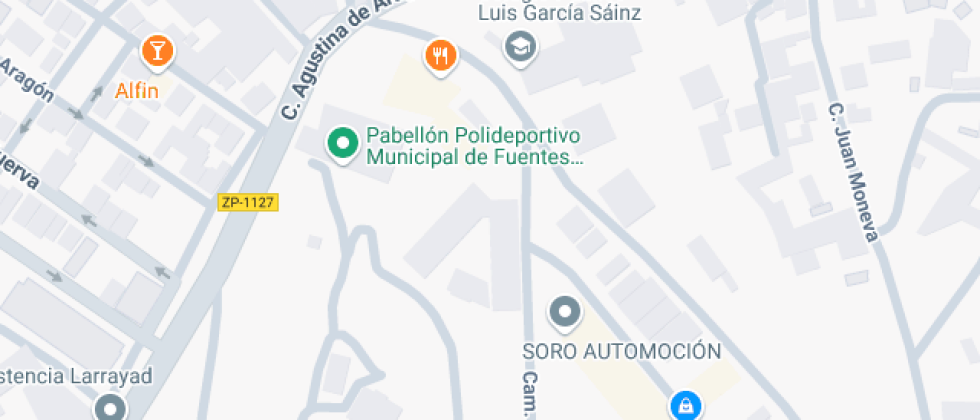This screenshot has width=980, height=420.
Task: Open the Alfín bar marker
Action: (x=157, y=51)
